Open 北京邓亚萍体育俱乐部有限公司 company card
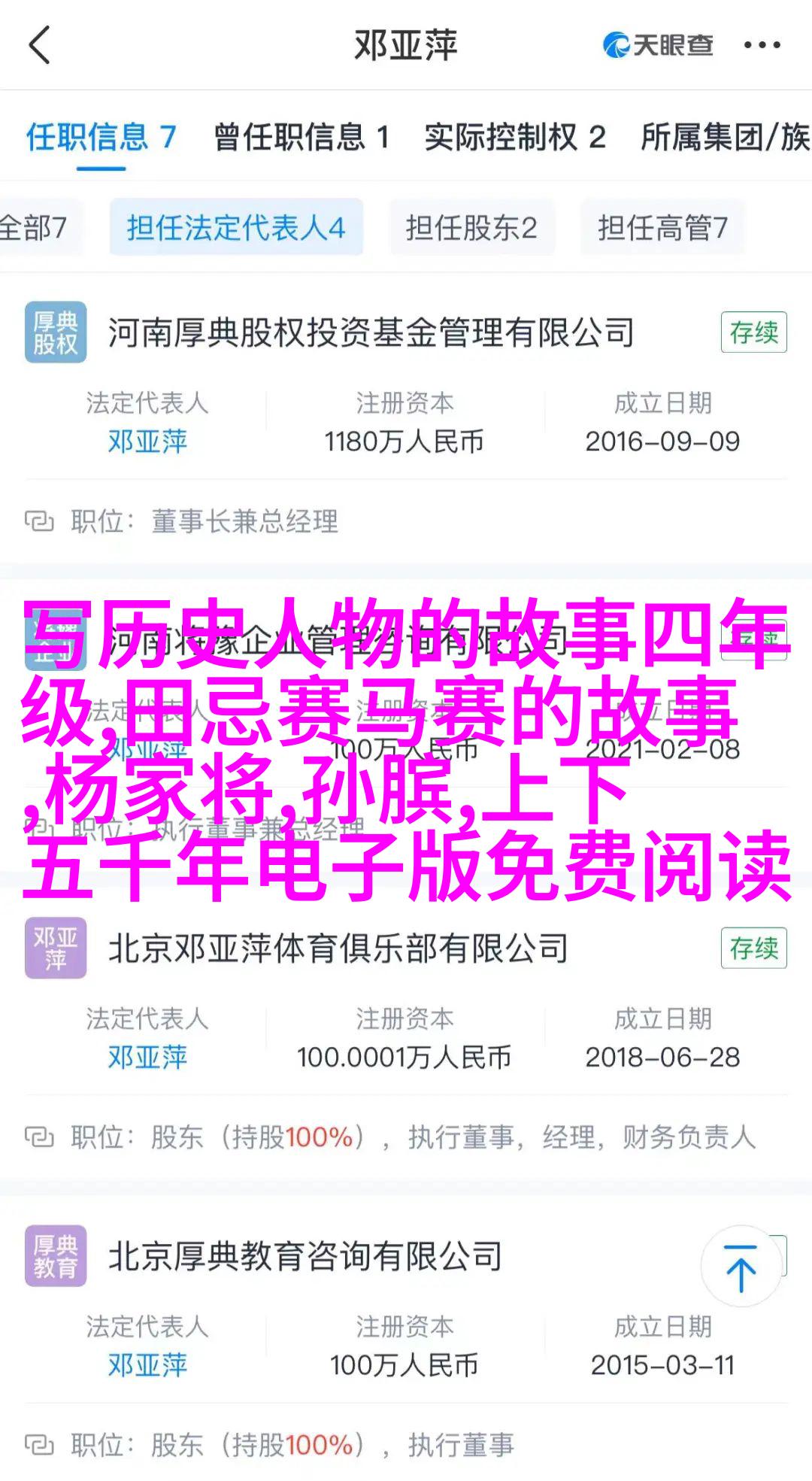812x1481 pixels. pos(338,948)
